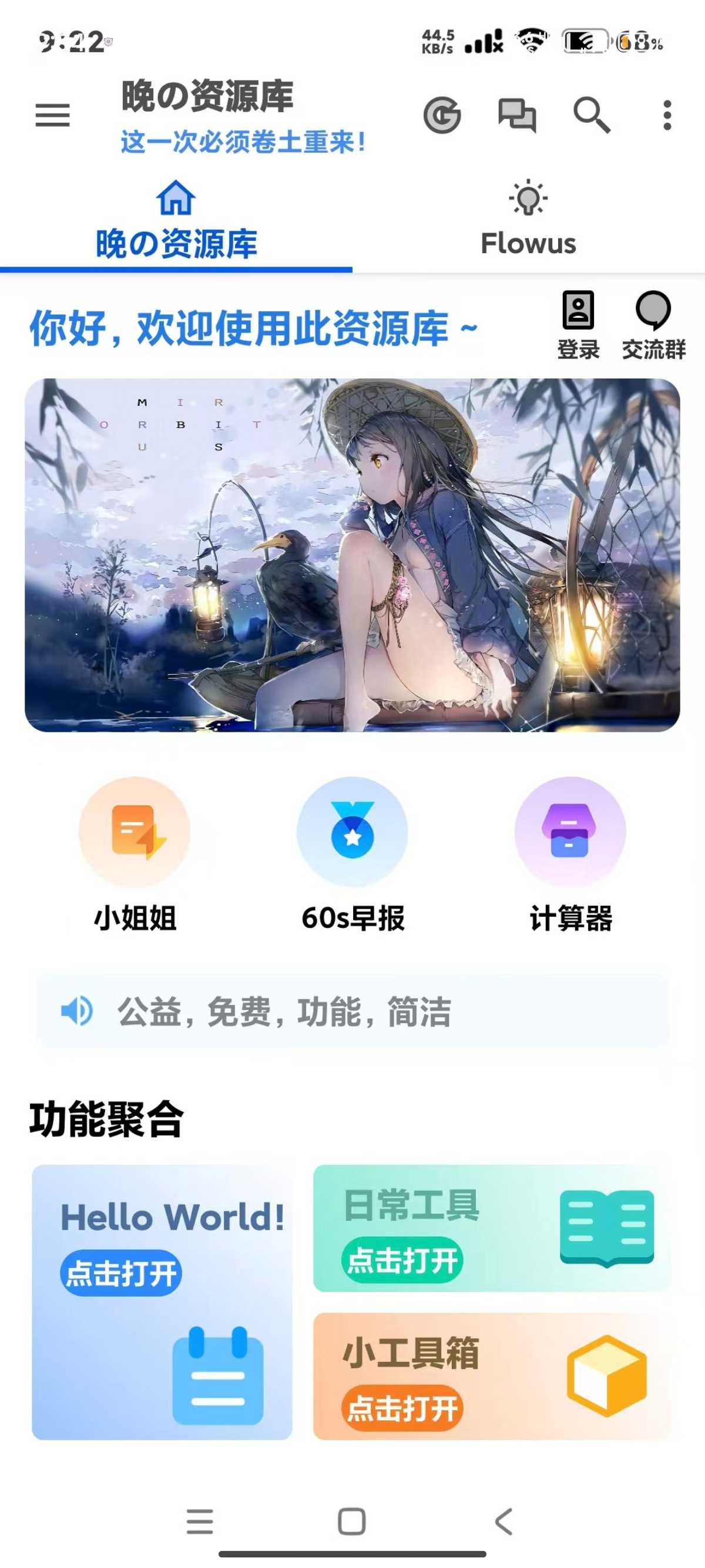The height and width of the screenshot is (1568, 705).
Task: Open the three-dot overflow menu
Action: [667, 115]
